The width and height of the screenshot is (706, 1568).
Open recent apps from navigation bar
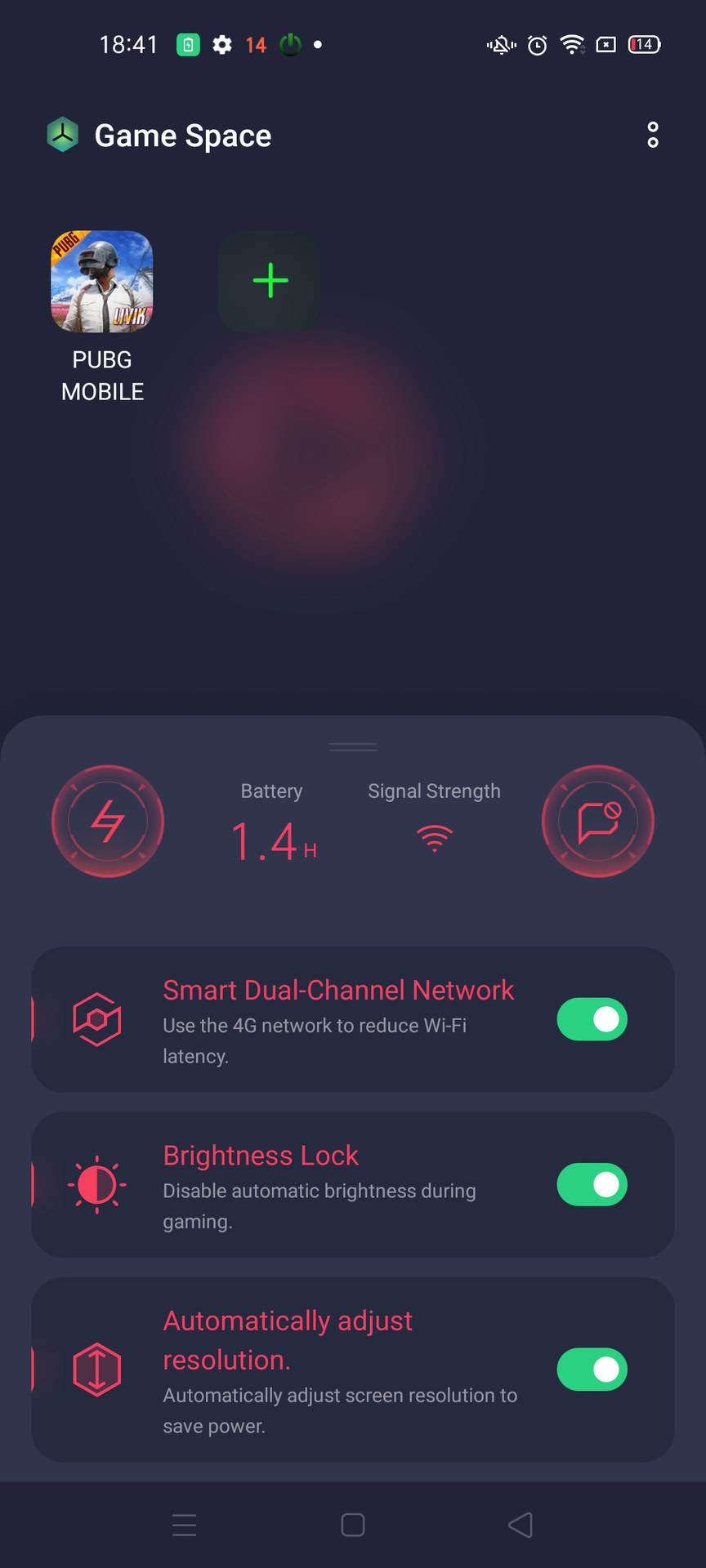(185, 1525)
